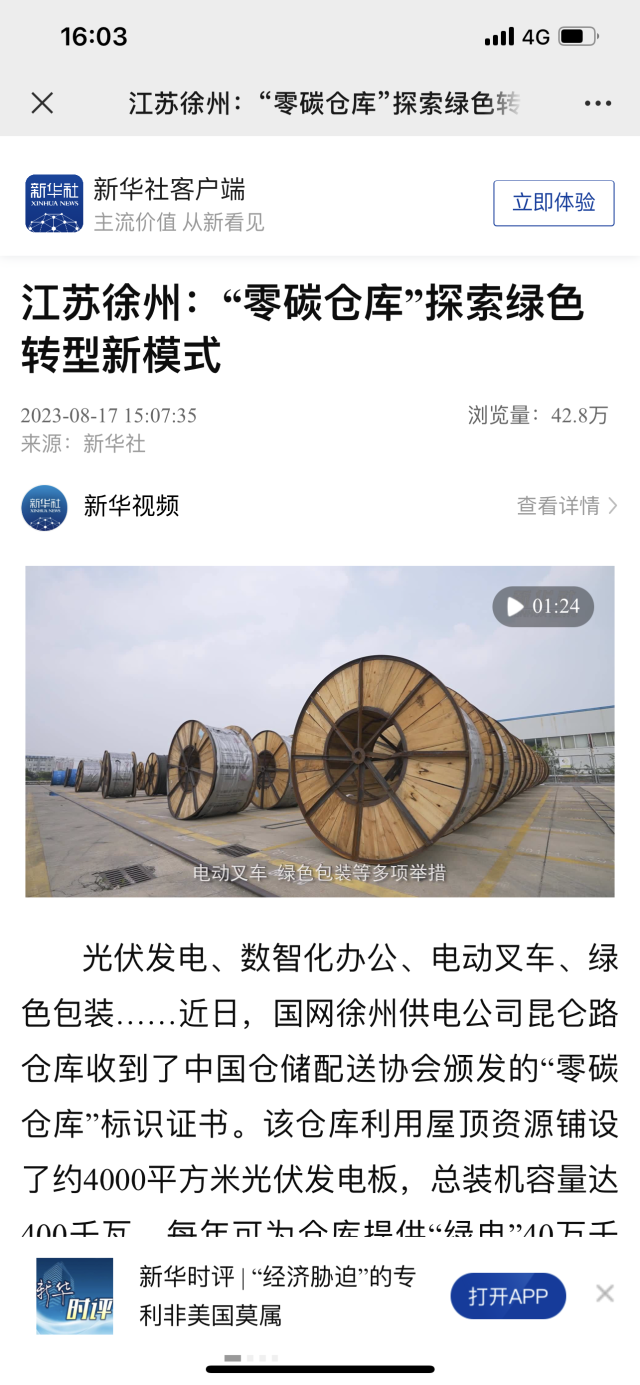The height and width of the screenshot is (1385, 640).
Task: Dismiss the bottom 新华时评 banner
Action: click(605, 1294)
